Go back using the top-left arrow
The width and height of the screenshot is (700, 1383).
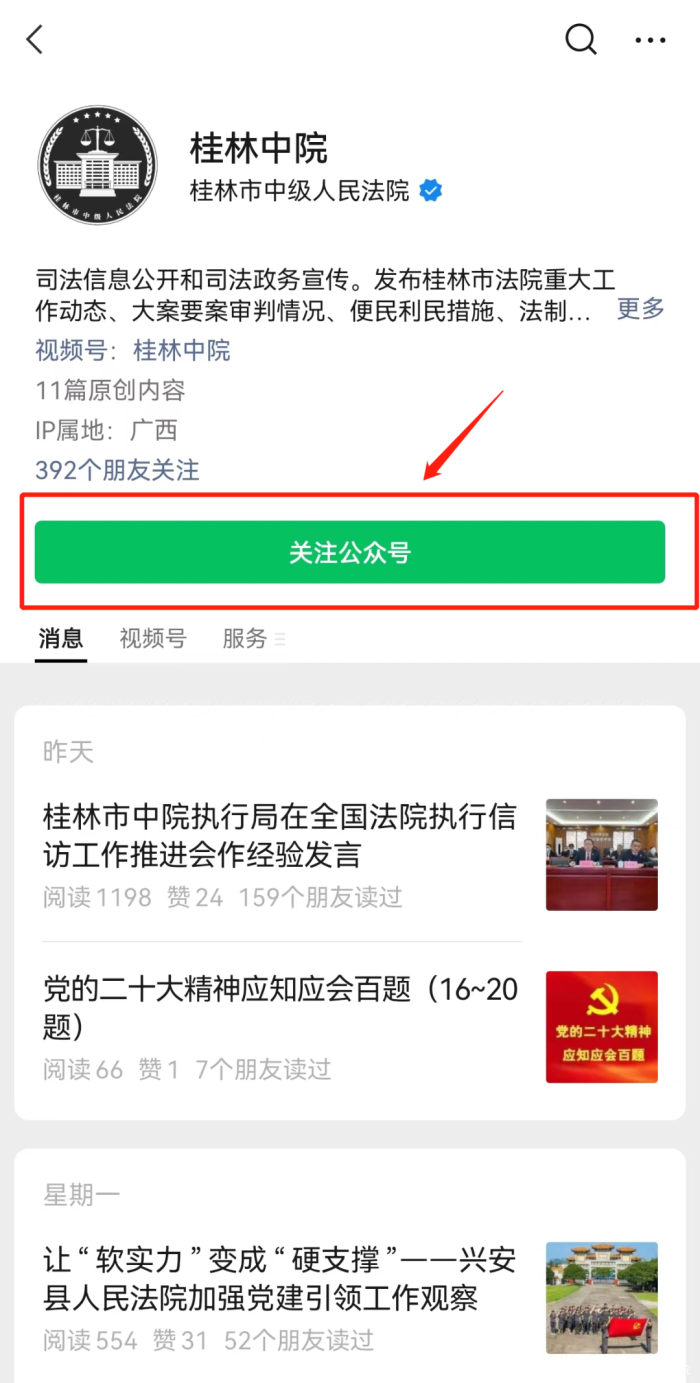[35, 40]
